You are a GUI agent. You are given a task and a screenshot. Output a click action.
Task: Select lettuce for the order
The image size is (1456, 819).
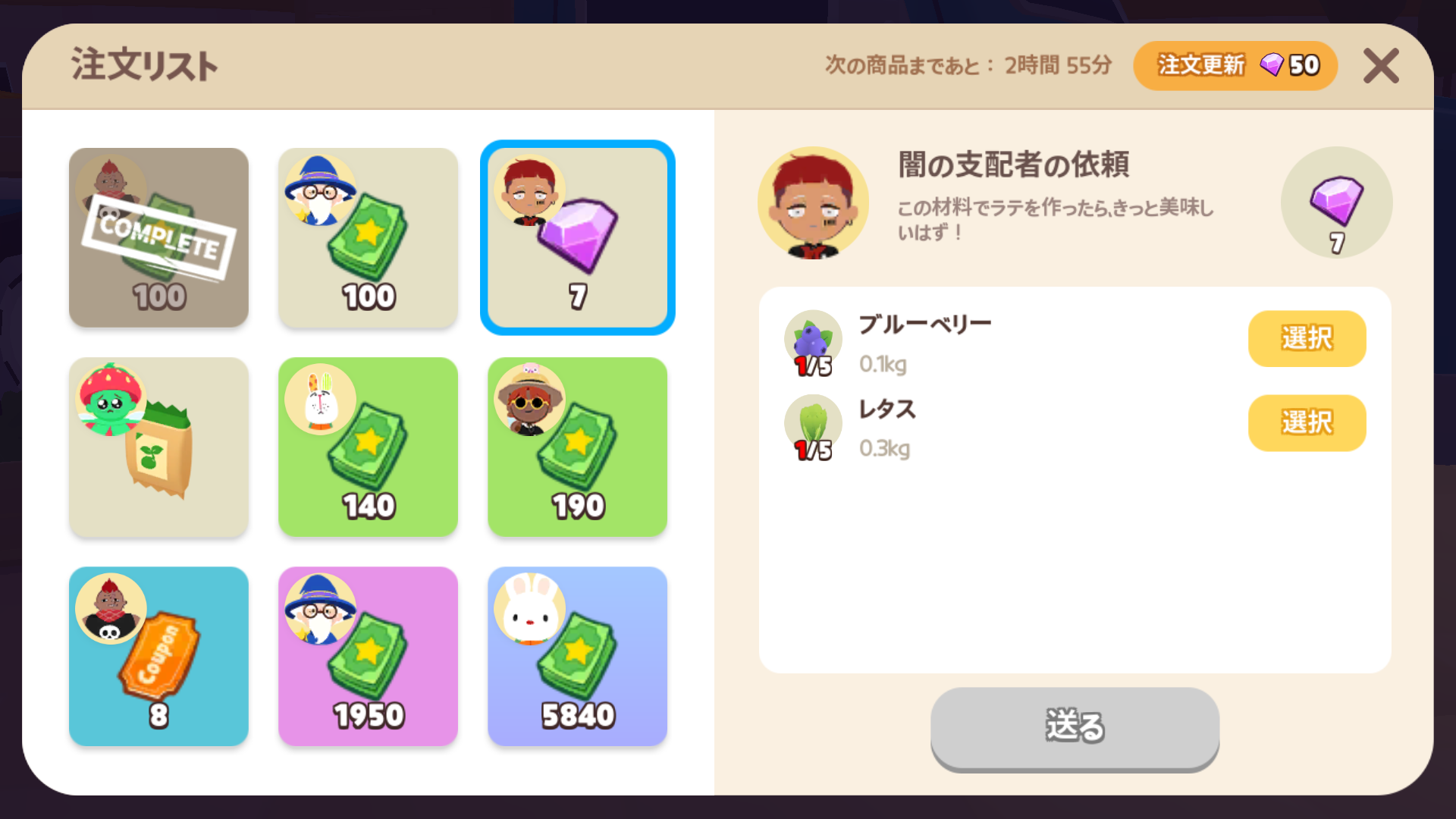coord(1307,422)
